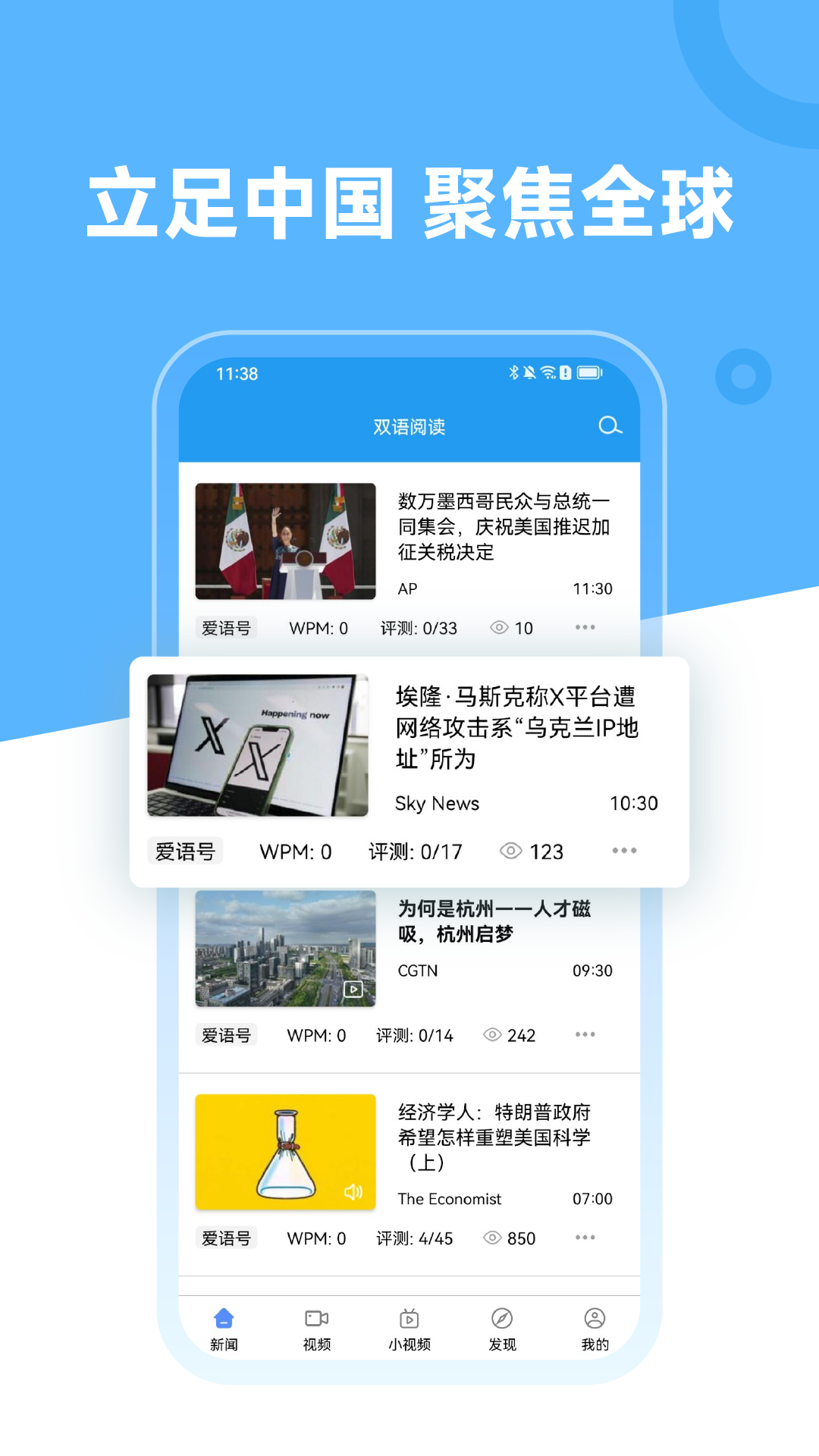Viewport: 819px width, 1456px height.
Task: Open the search icon in the top bar
Action: pos(609,427)
